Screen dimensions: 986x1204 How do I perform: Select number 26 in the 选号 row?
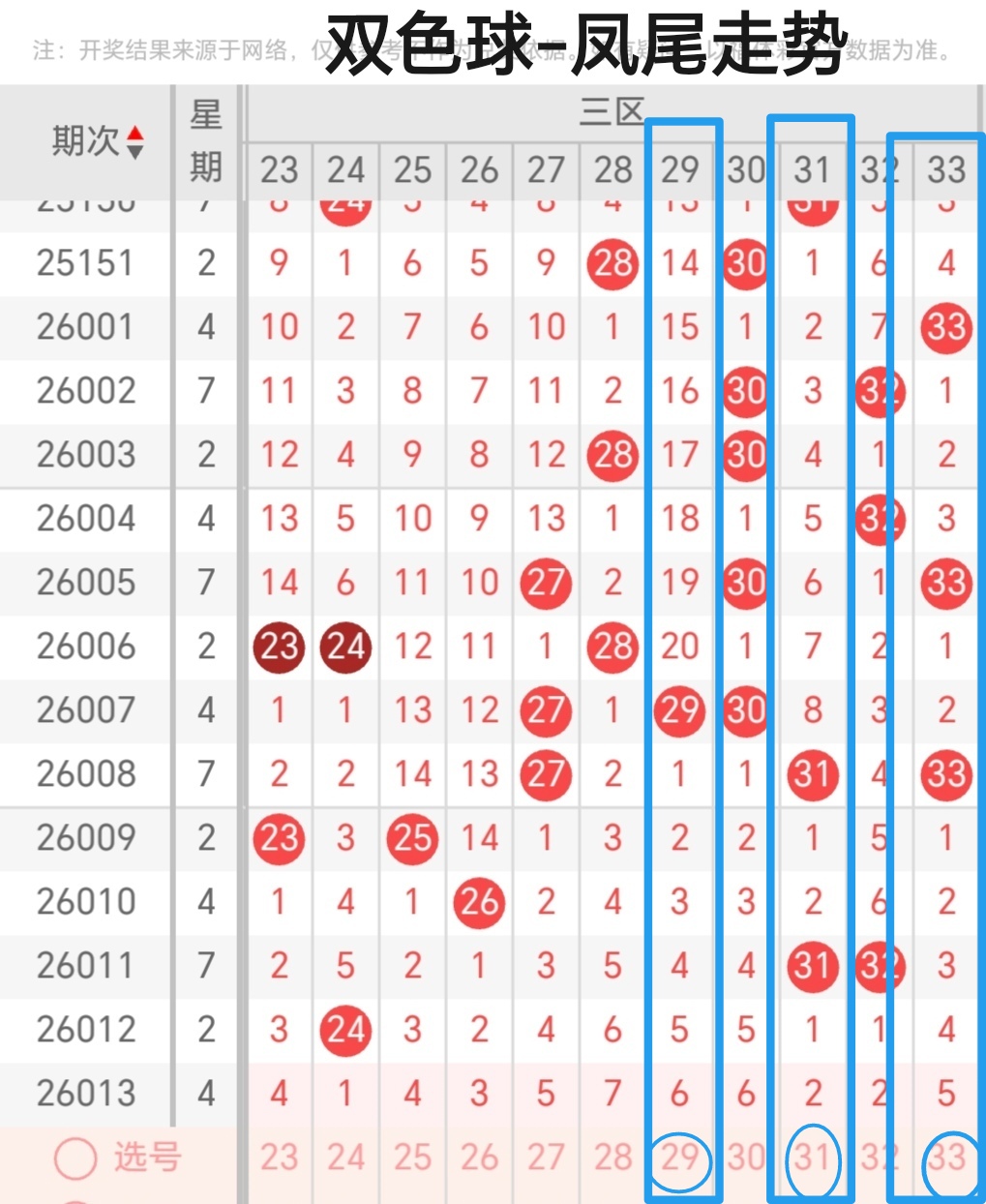point(479,1158)
